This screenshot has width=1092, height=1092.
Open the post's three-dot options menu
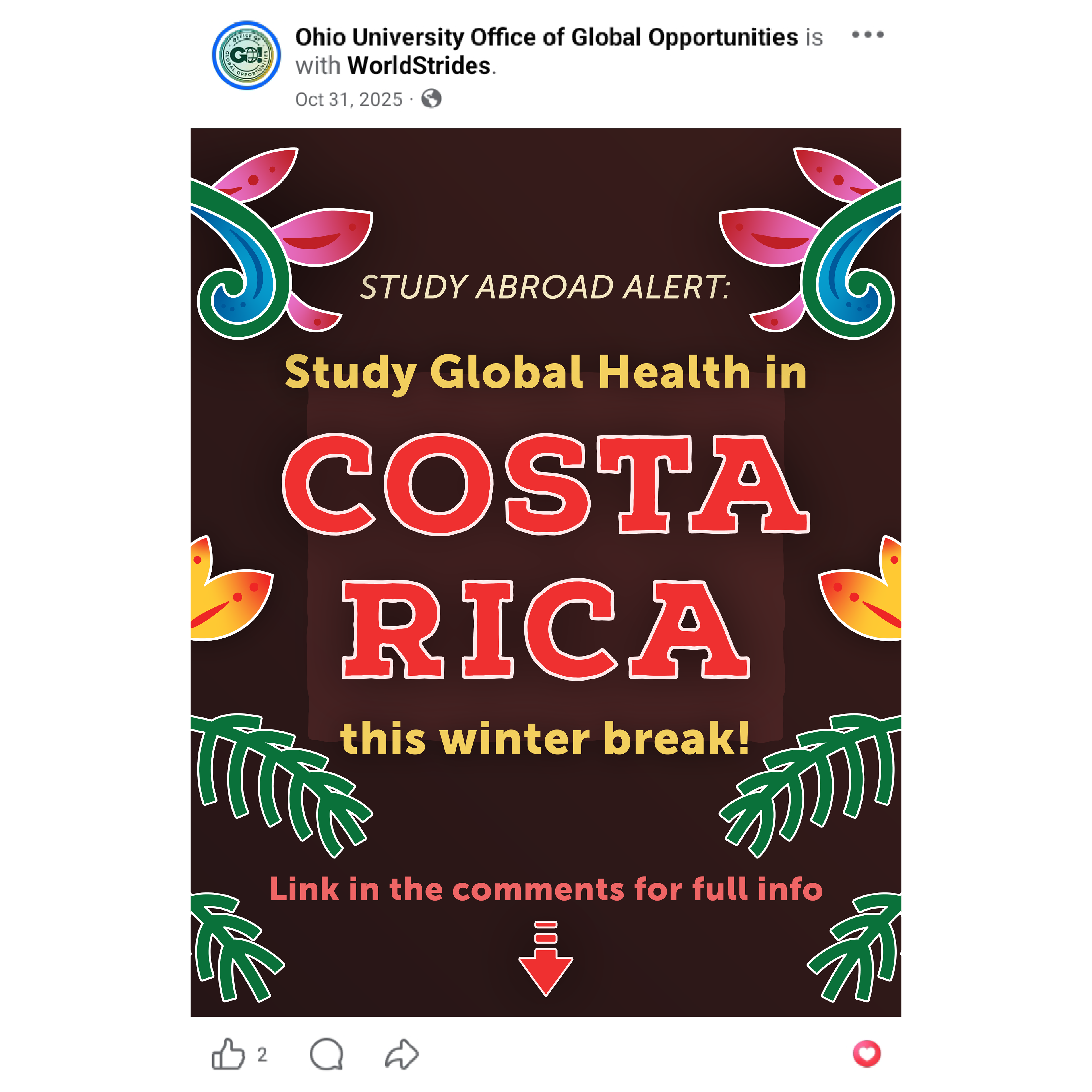coord(867,35)
